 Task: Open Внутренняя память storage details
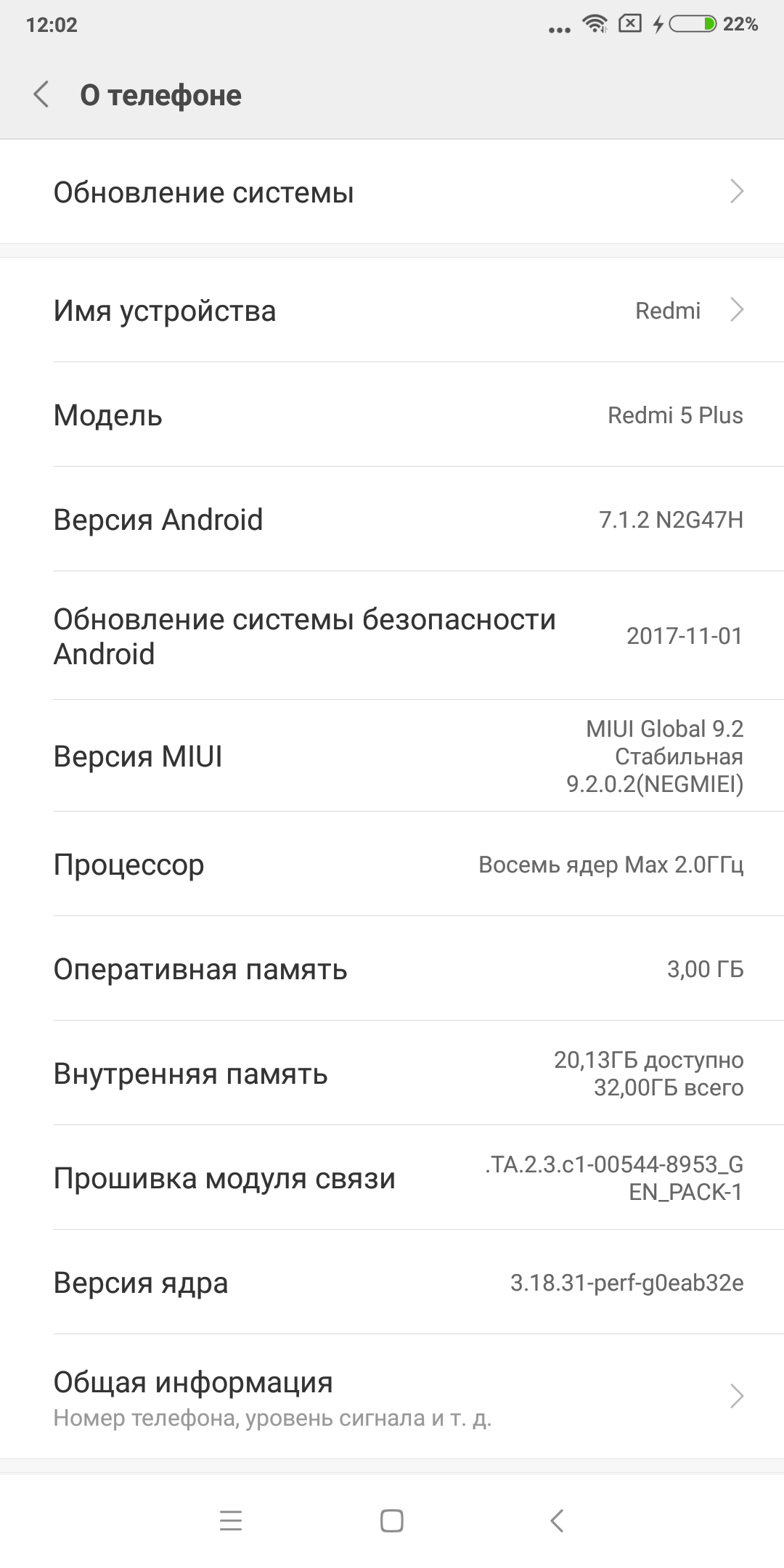[x=392, y=1074]
